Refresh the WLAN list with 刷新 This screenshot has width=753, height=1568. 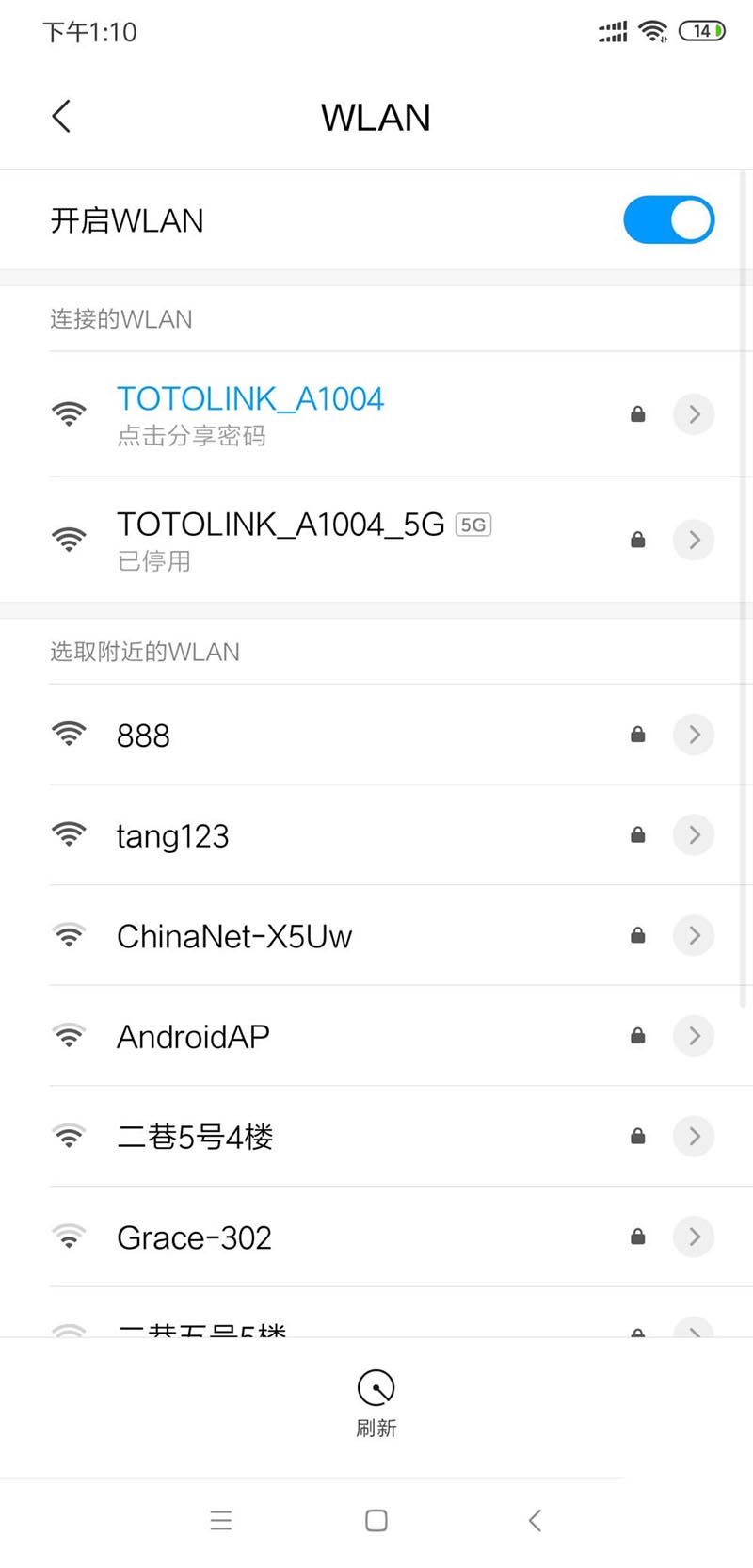[376, 1402]
